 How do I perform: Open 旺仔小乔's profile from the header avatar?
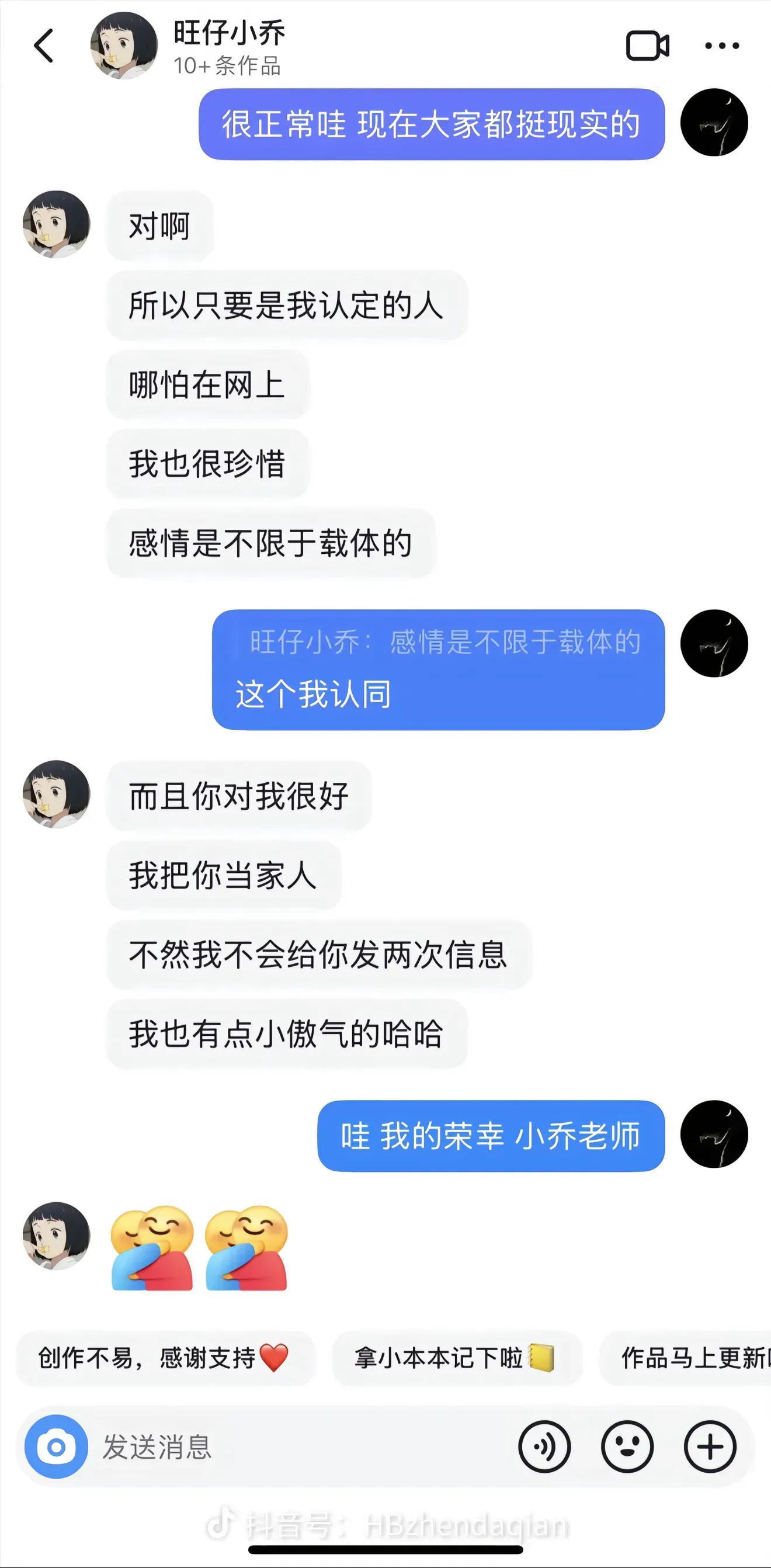click(x=123, y=46)
